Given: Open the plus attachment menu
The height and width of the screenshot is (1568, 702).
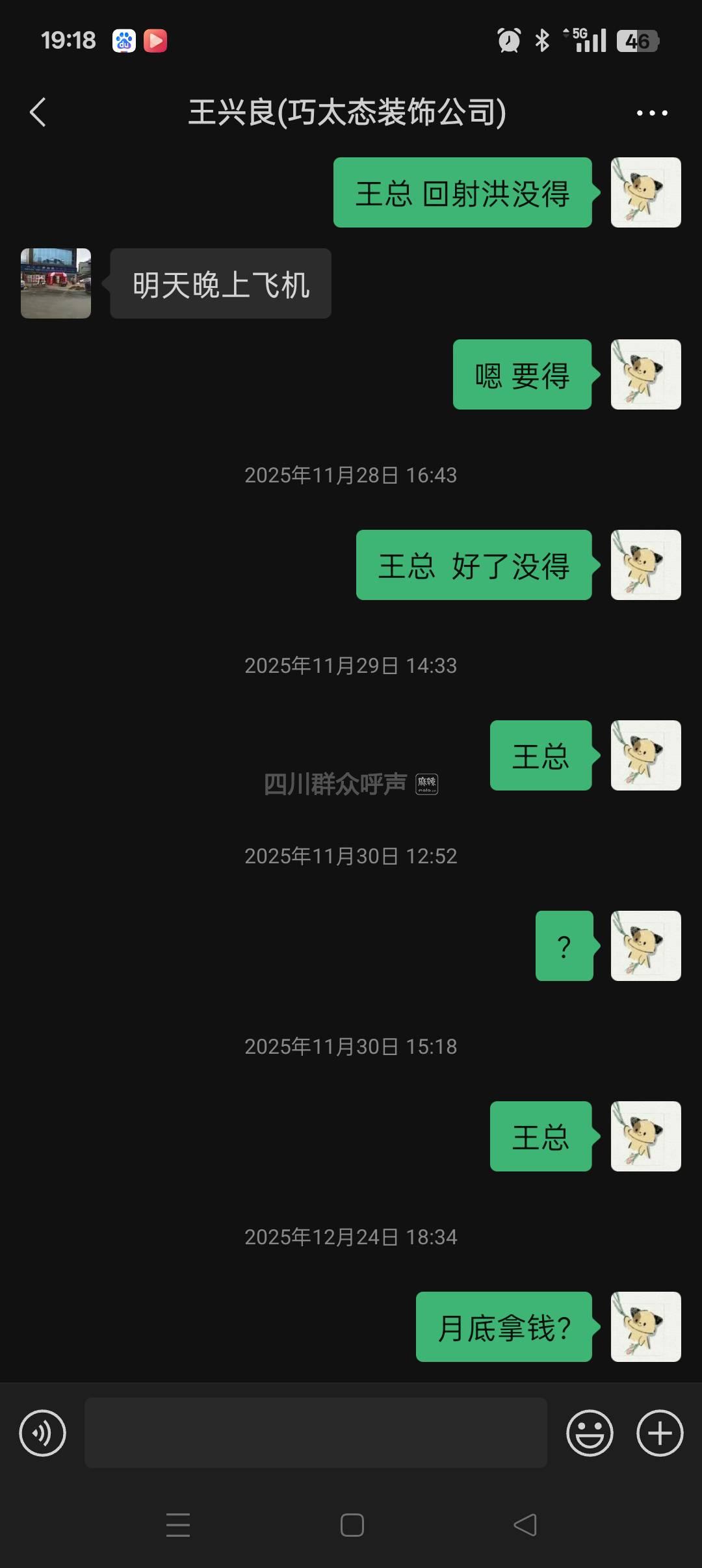Looking at the screenshot, I should pos(660,1433).
